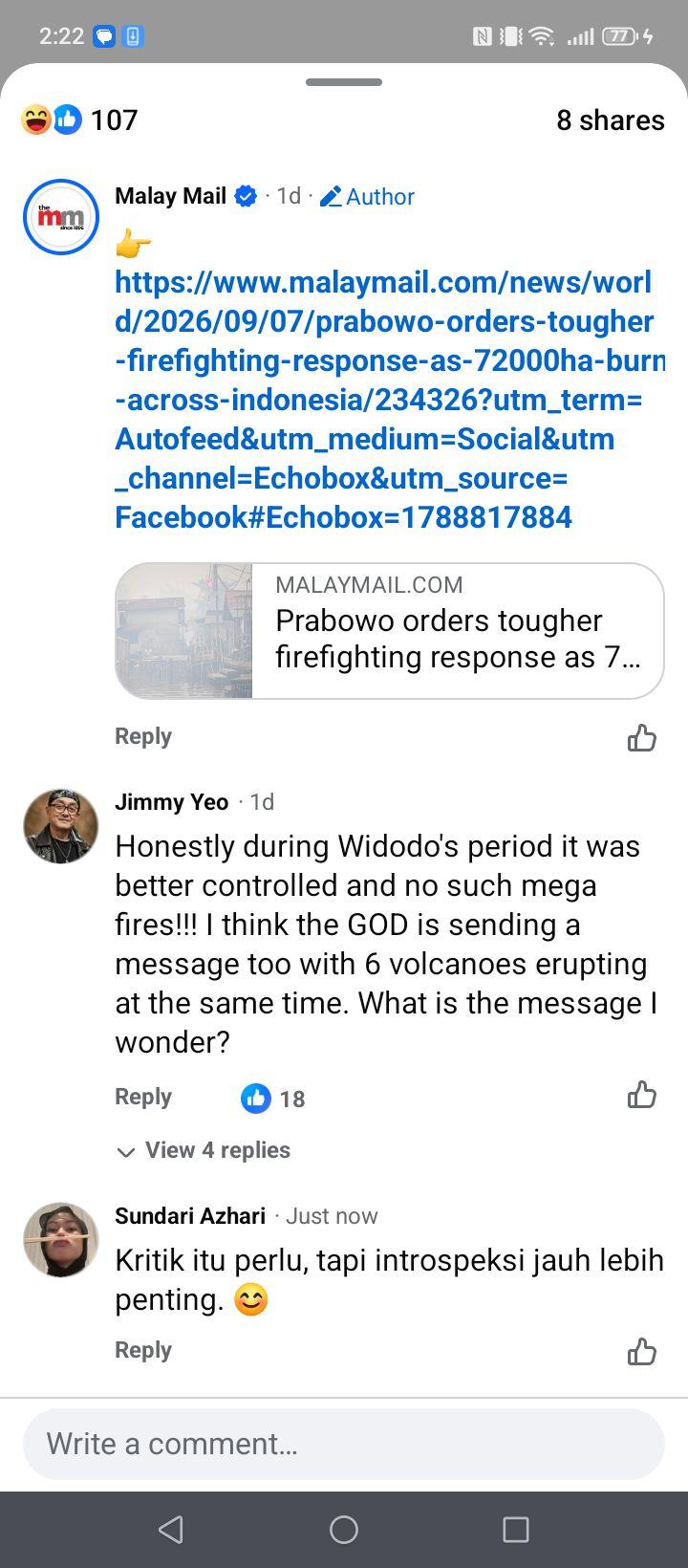Reply to Jimmy Yeo's comment
688x1568 pixels.
(143, 1097)
